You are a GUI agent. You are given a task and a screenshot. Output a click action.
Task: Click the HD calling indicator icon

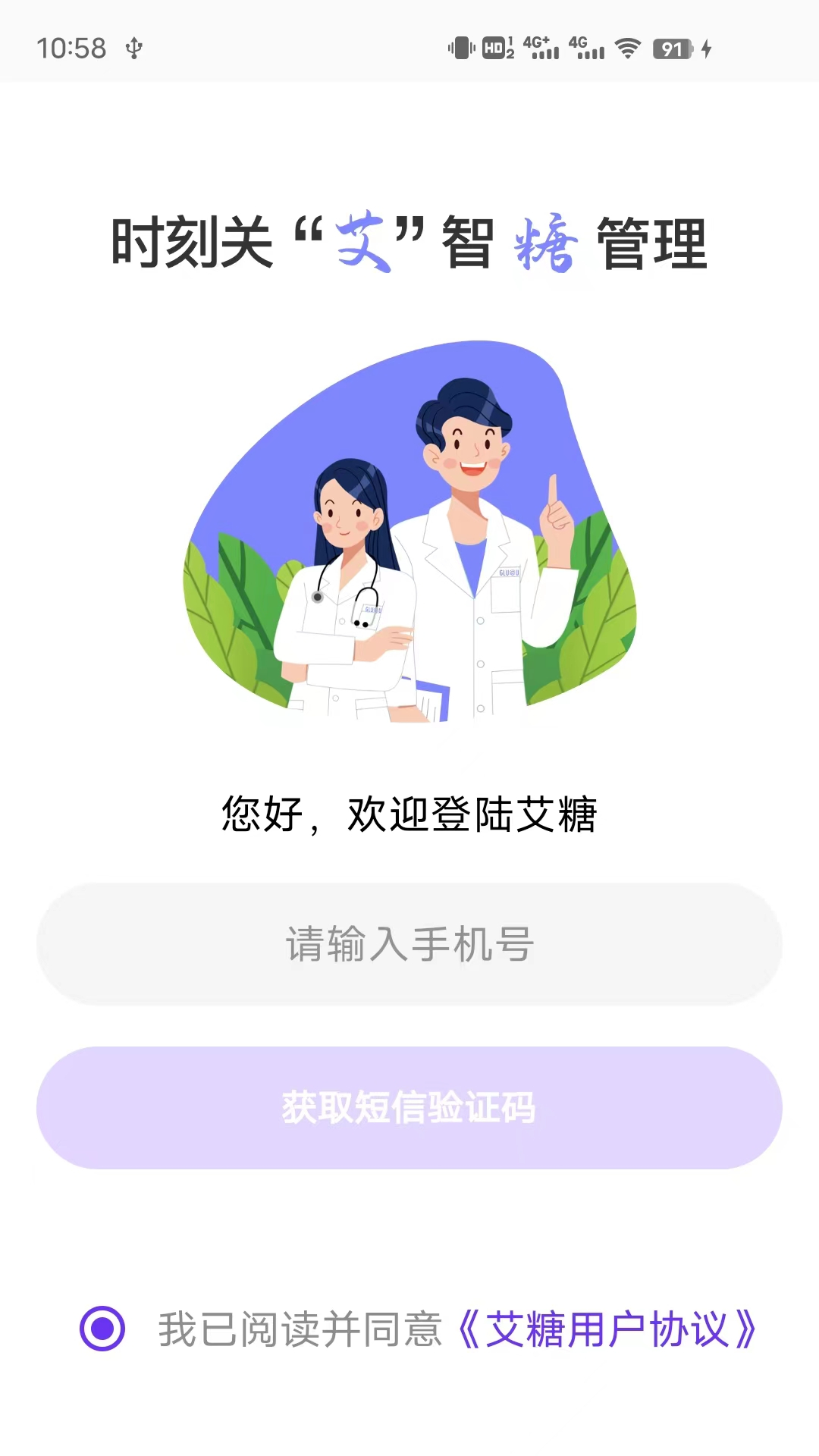[495, 47]
